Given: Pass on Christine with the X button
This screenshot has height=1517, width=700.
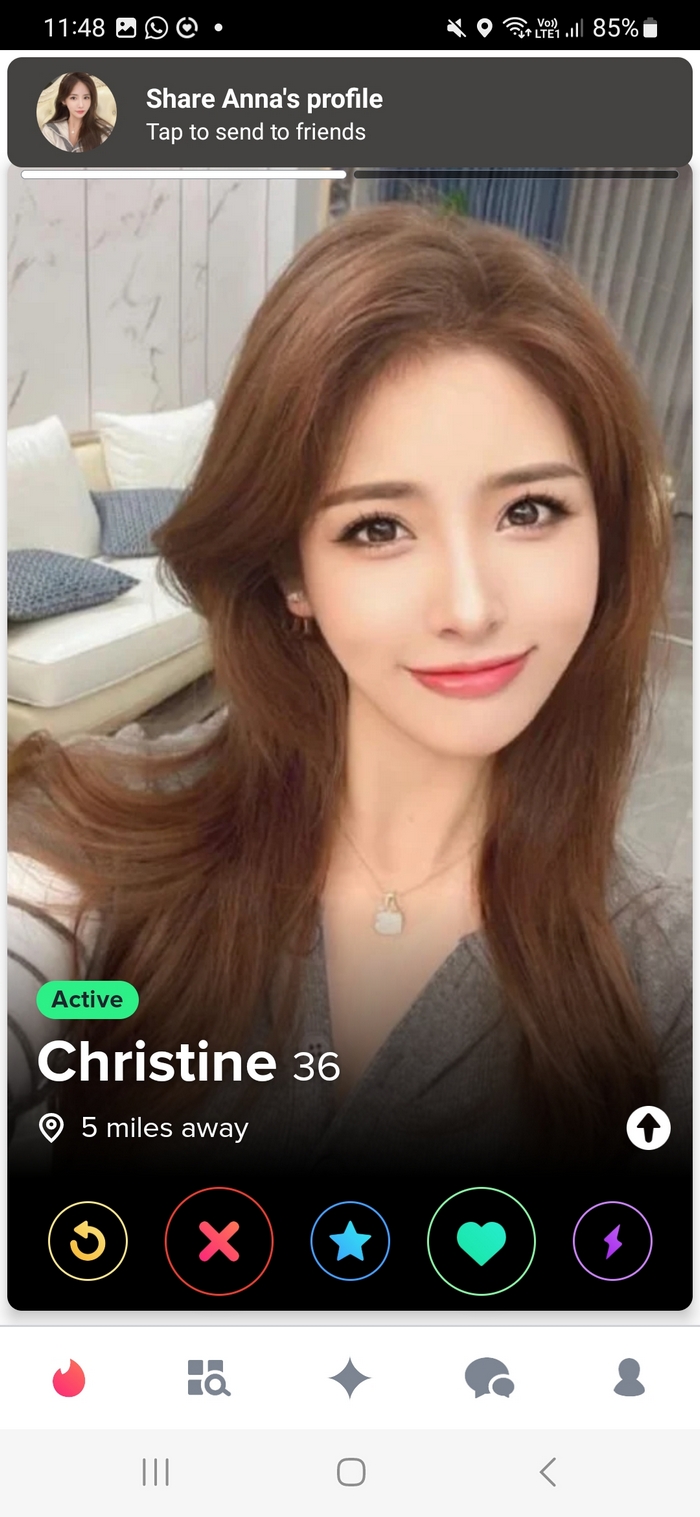Looking at the screenshot, I should (x=219, y=1241).
